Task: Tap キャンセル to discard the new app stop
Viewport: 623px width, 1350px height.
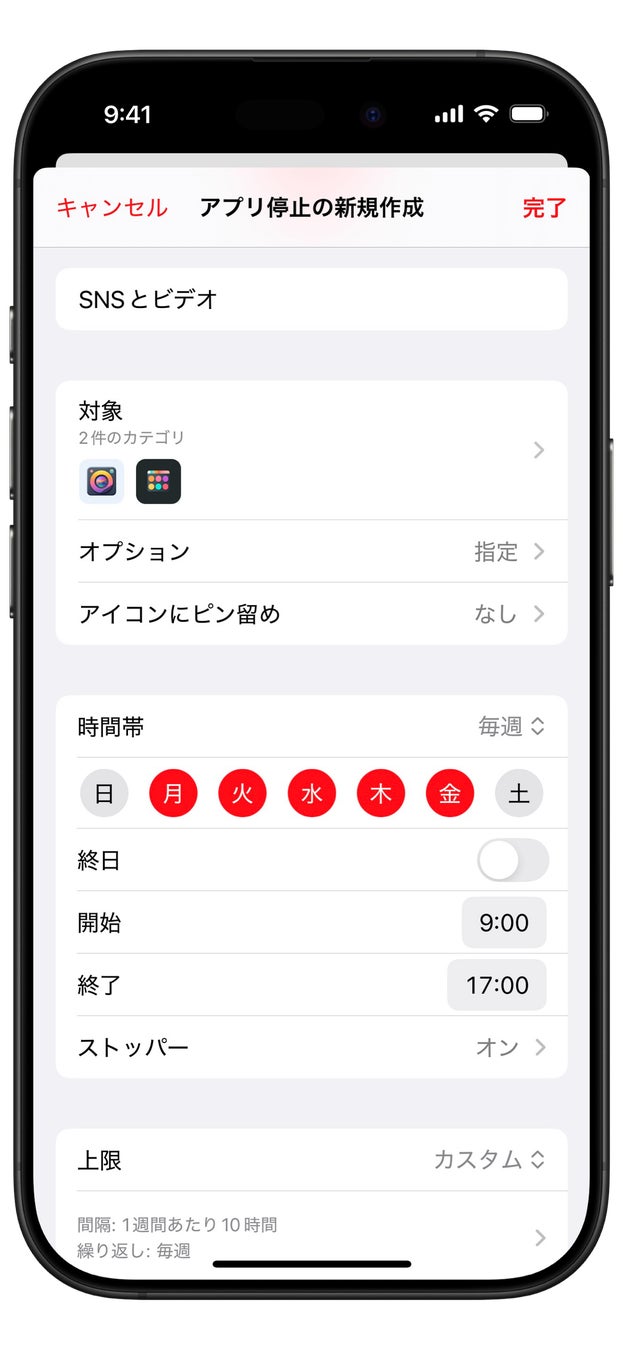Action: tap(111, 208)
